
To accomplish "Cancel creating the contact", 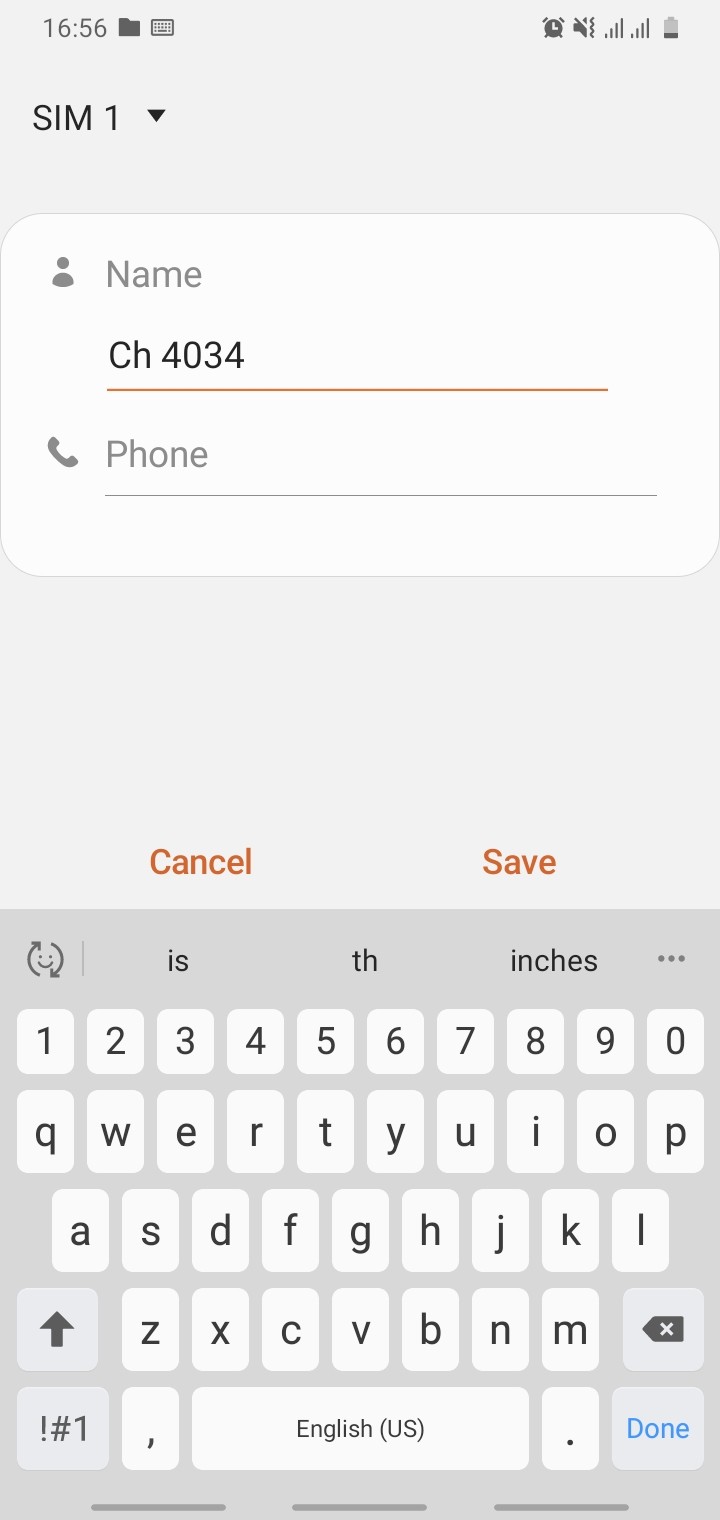I will pyautogui.click(x=200, y=862).
